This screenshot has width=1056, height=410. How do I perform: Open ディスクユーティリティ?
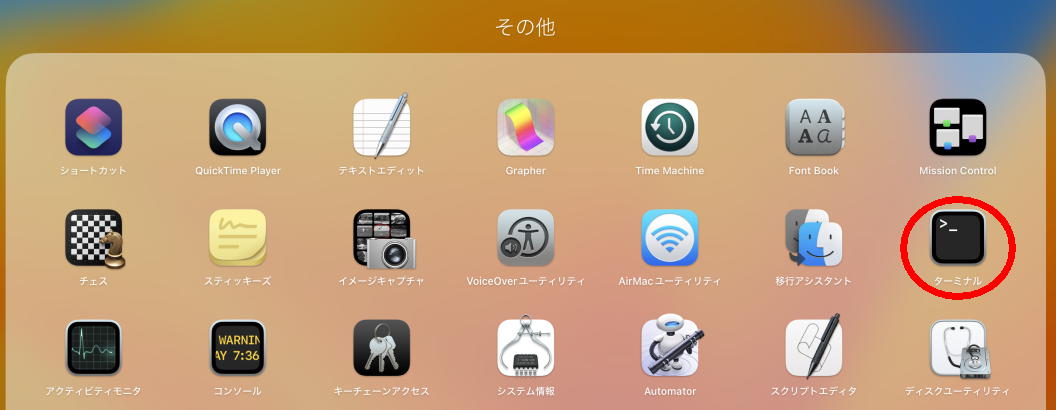[x=958, y=348]
